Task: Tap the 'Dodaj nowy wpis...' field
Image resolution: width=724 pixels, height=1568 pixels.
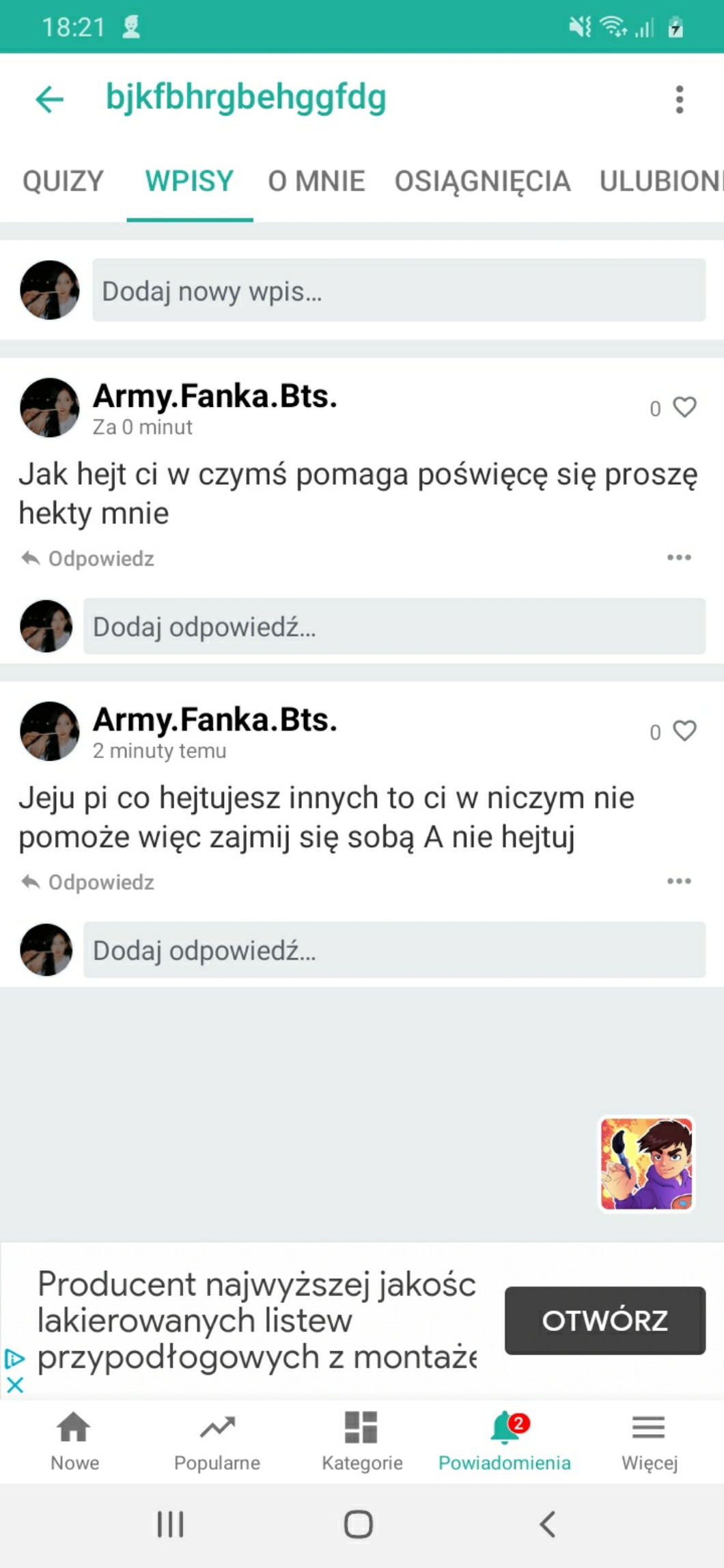Action: pyautogui.click(x=398, y=290)
